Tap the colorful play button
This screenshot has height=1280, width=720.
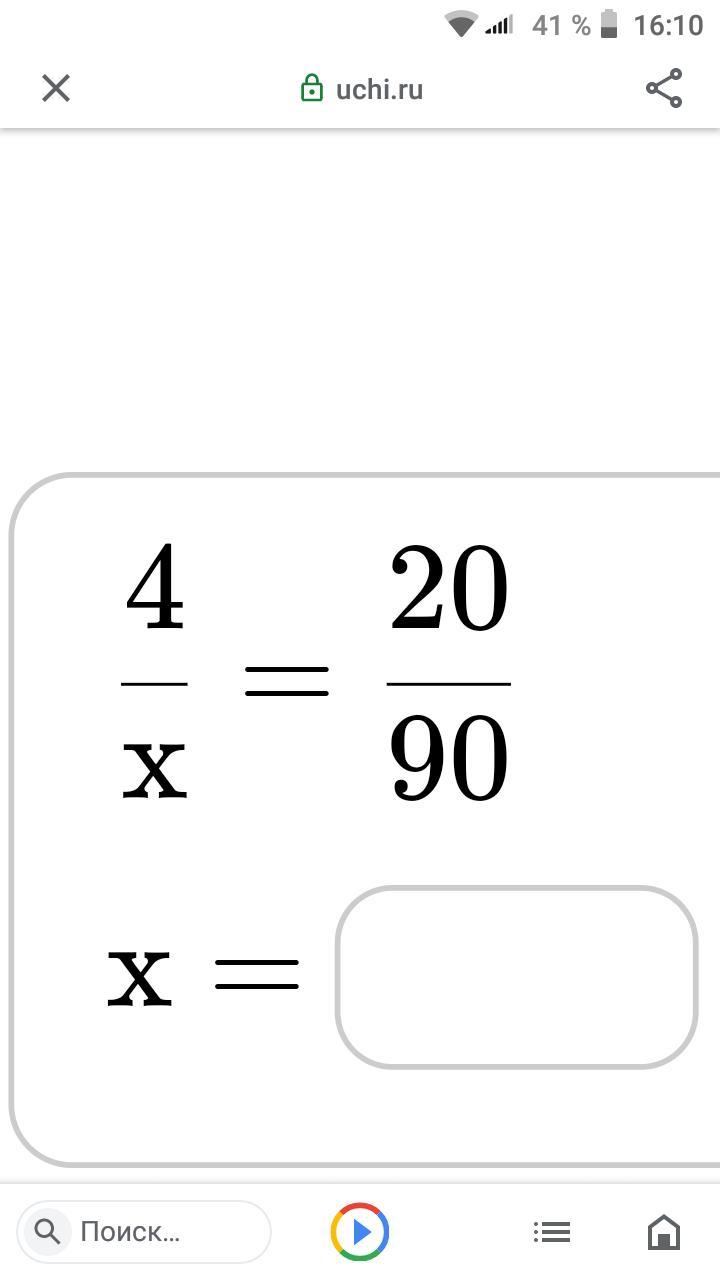(x=360, y=1232)
